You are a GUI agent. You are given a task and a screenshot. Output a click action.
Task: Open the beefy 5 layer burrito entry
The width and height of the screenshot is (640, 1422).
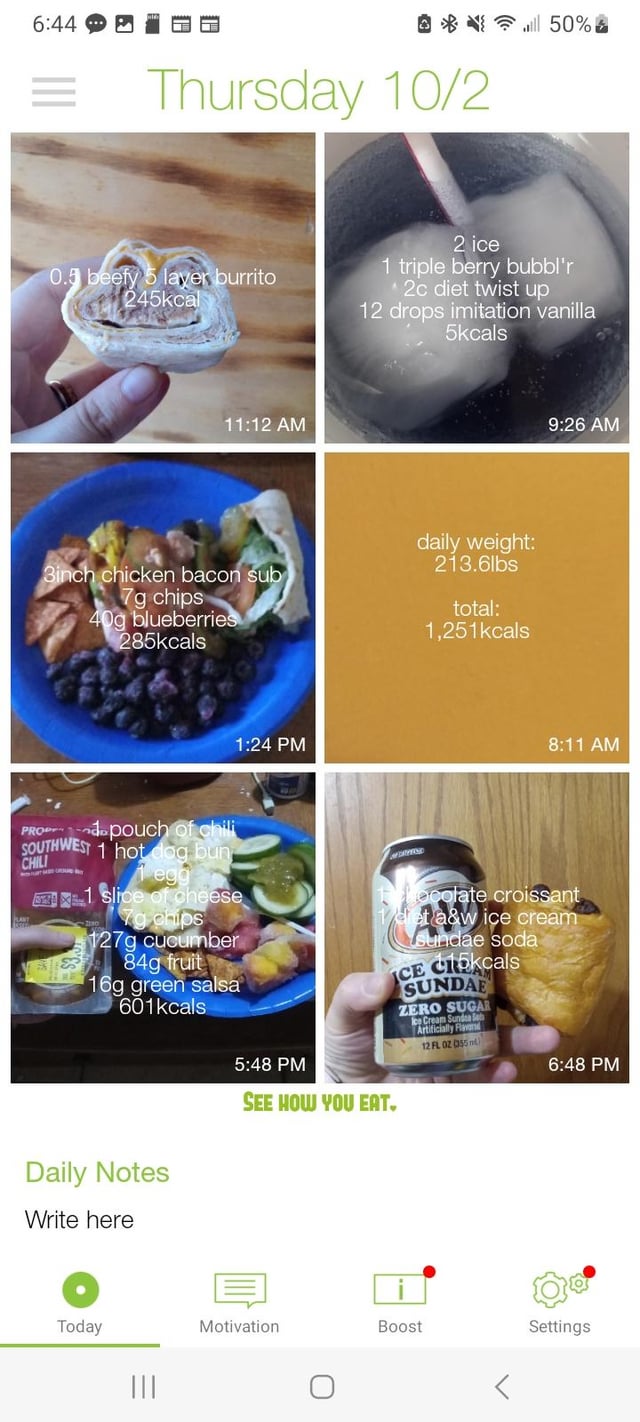[163, 288]
